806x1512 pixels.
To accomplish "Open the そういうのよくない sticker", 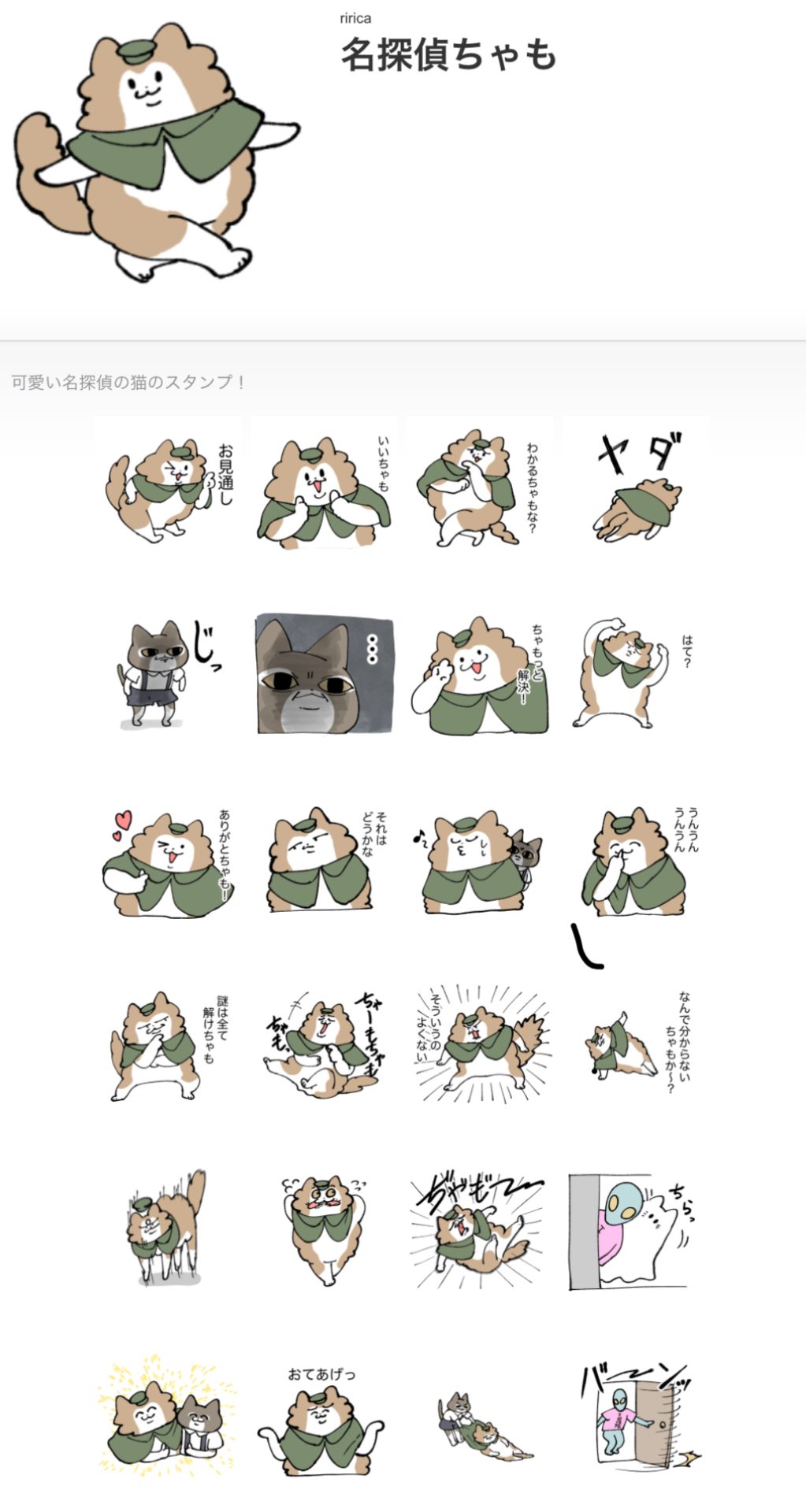I will pyautogui.click(x=479, y=1046).
